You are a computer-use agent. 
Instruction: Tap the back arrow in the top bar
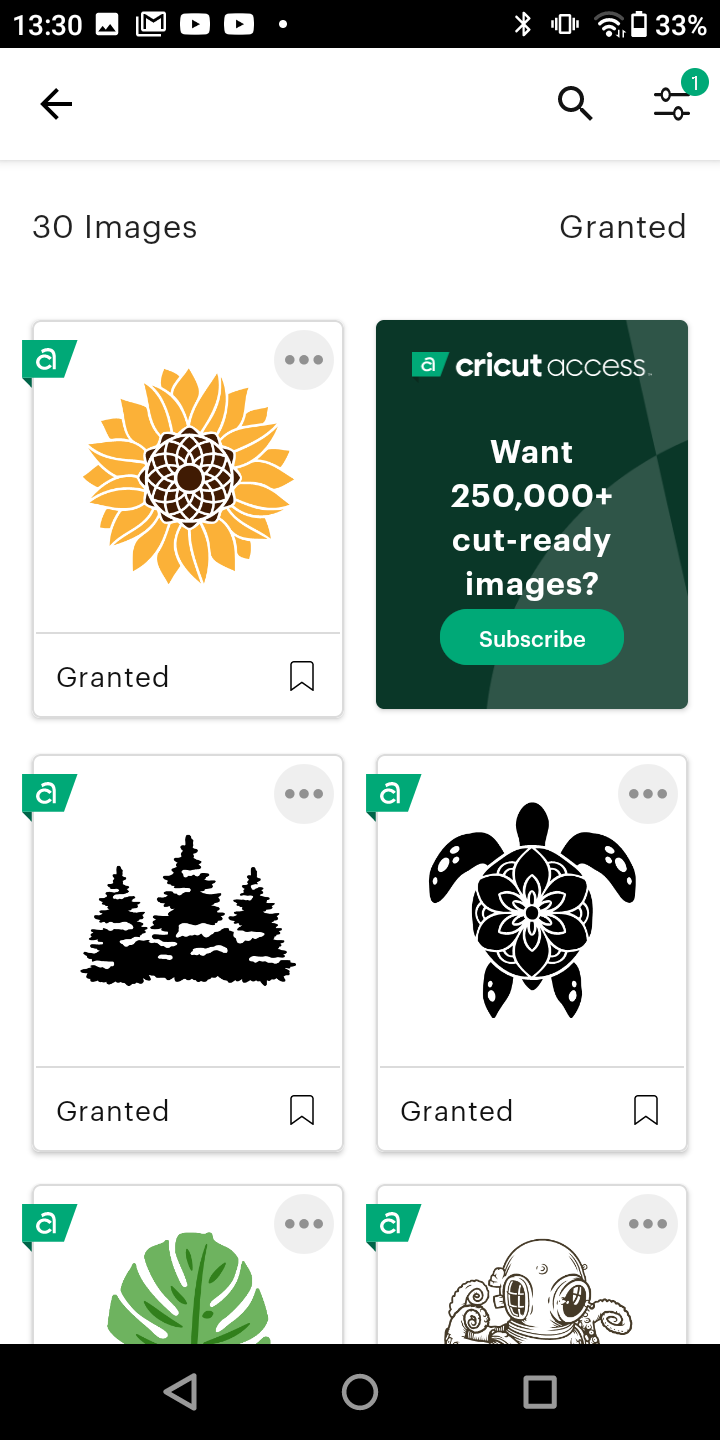(x=56, y=103)
